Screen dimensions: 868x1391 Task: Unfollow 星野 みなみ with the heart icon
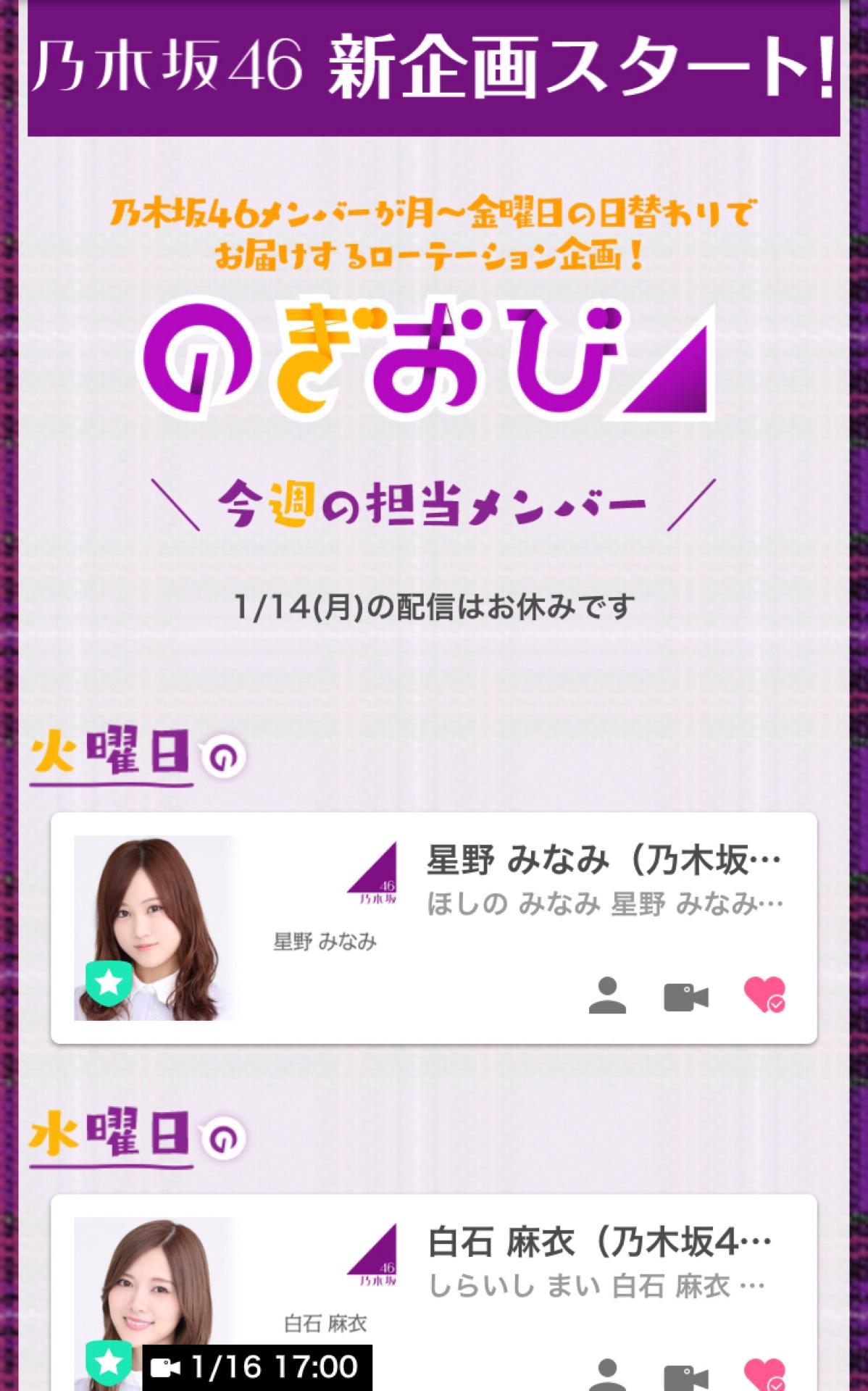(x=764, y=995)
